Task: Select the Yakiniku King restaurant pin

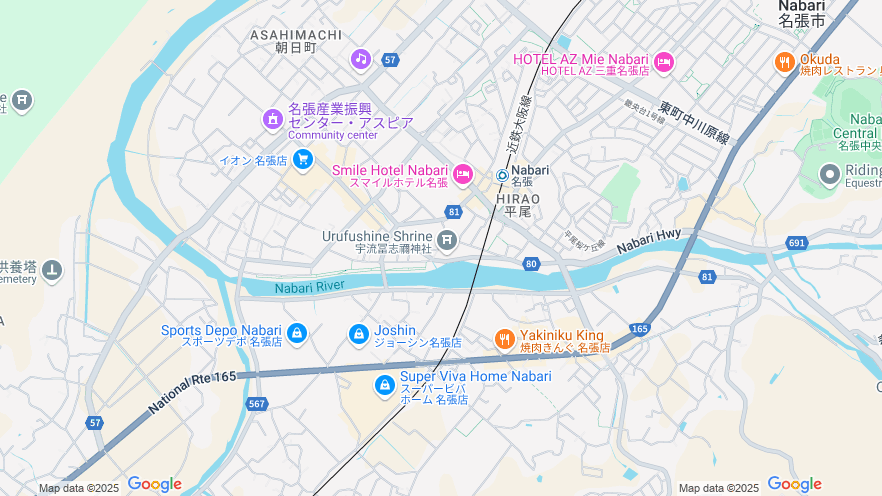Action: pyautogui.click(x=504, y=339)
